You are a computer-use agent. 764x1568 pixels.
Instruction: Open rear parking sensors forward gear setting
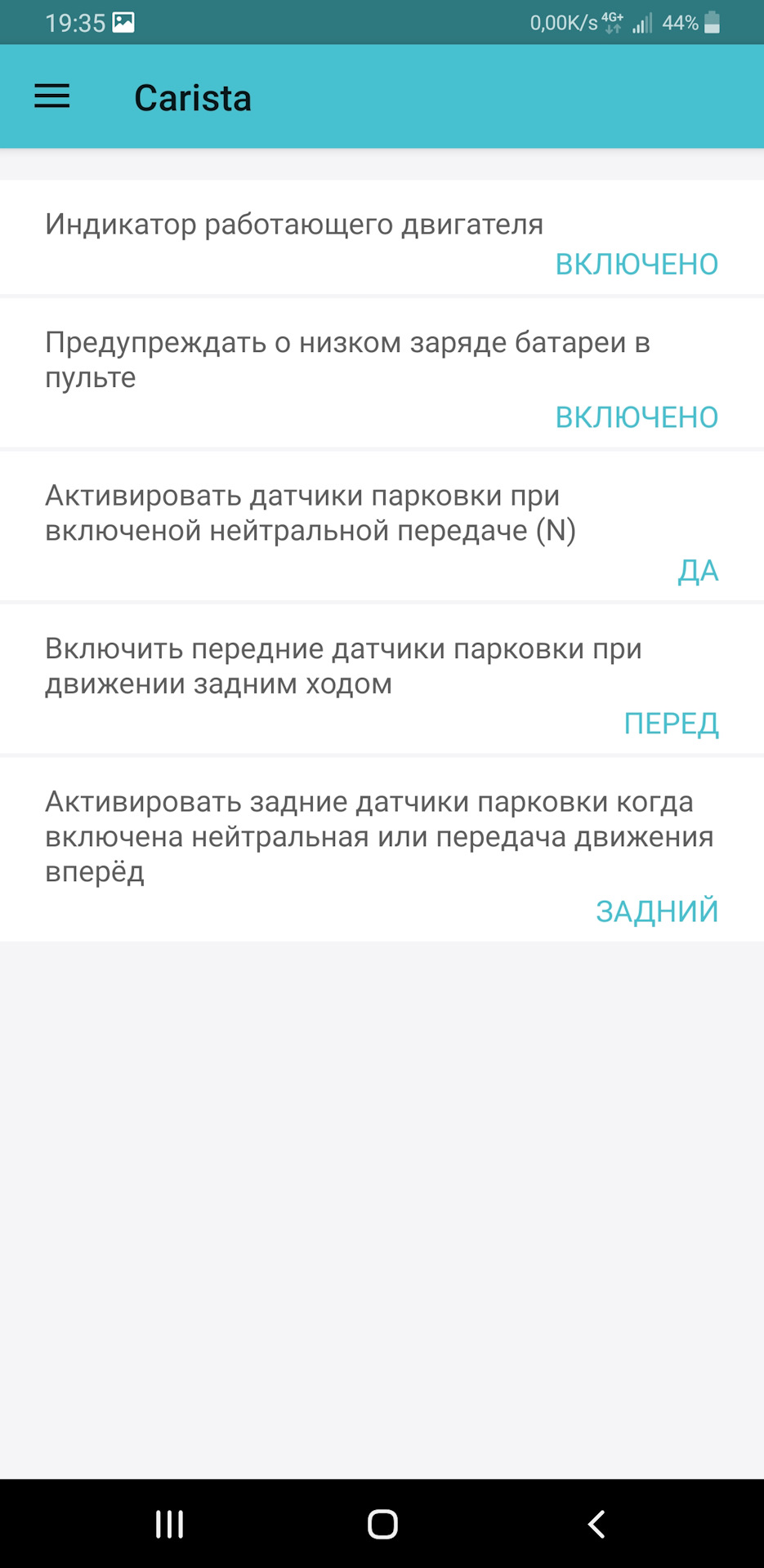382,849
